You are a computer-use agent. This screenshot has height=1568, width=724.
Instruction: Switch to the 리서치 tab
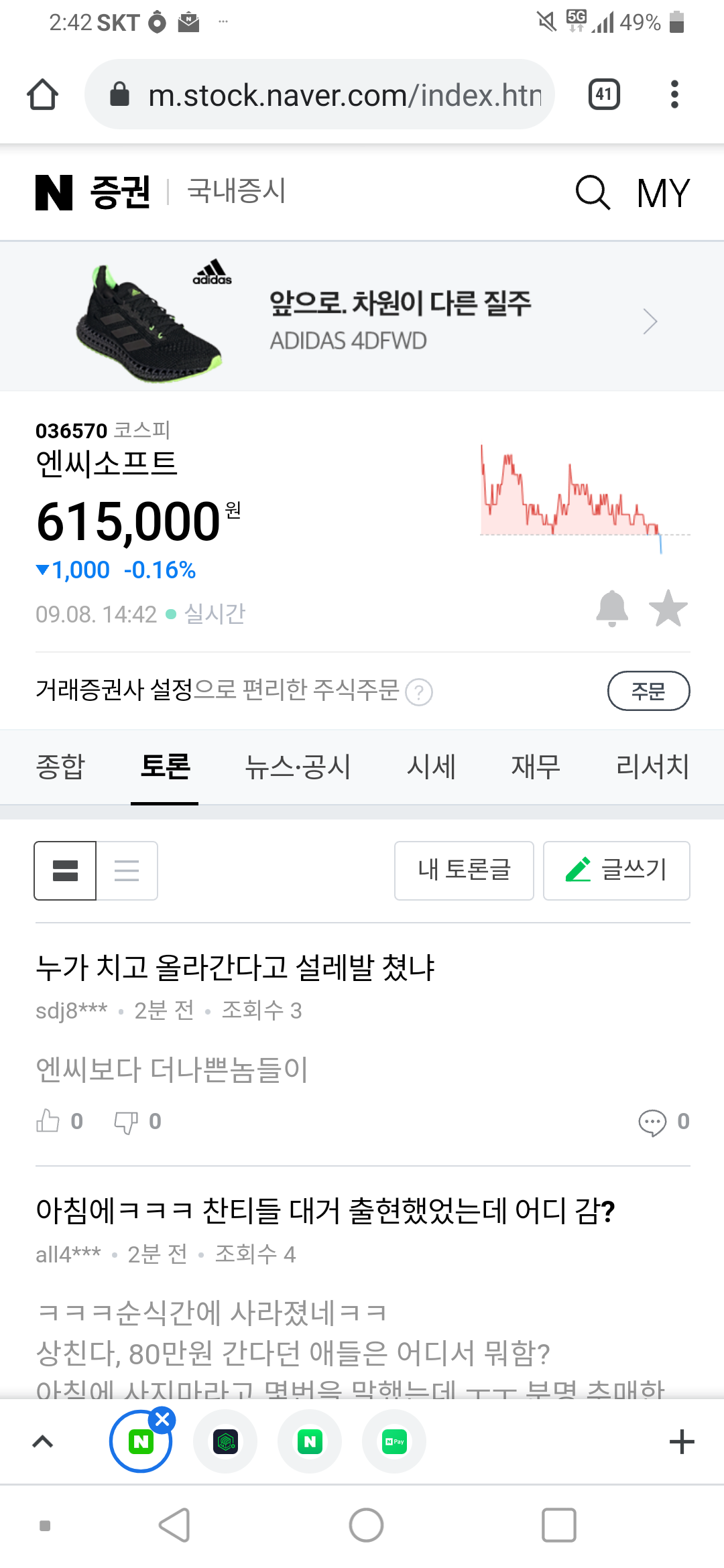652,767
